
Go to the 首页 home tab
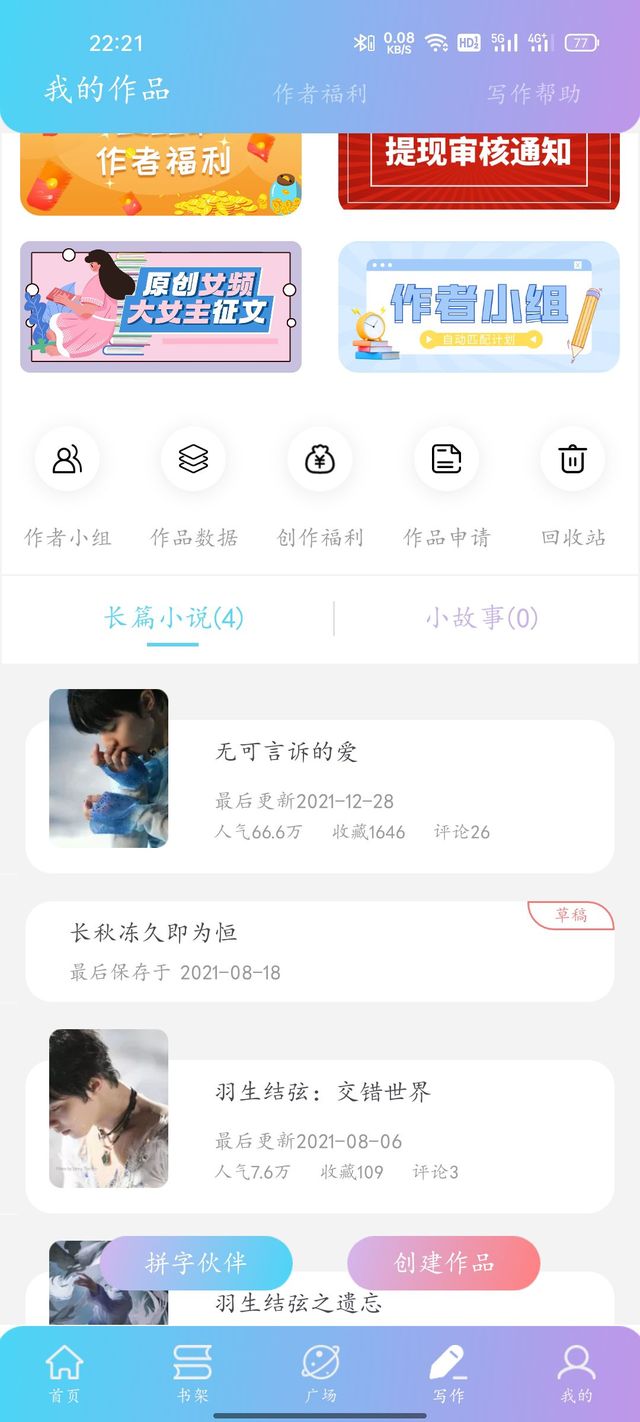[65, 1373]
